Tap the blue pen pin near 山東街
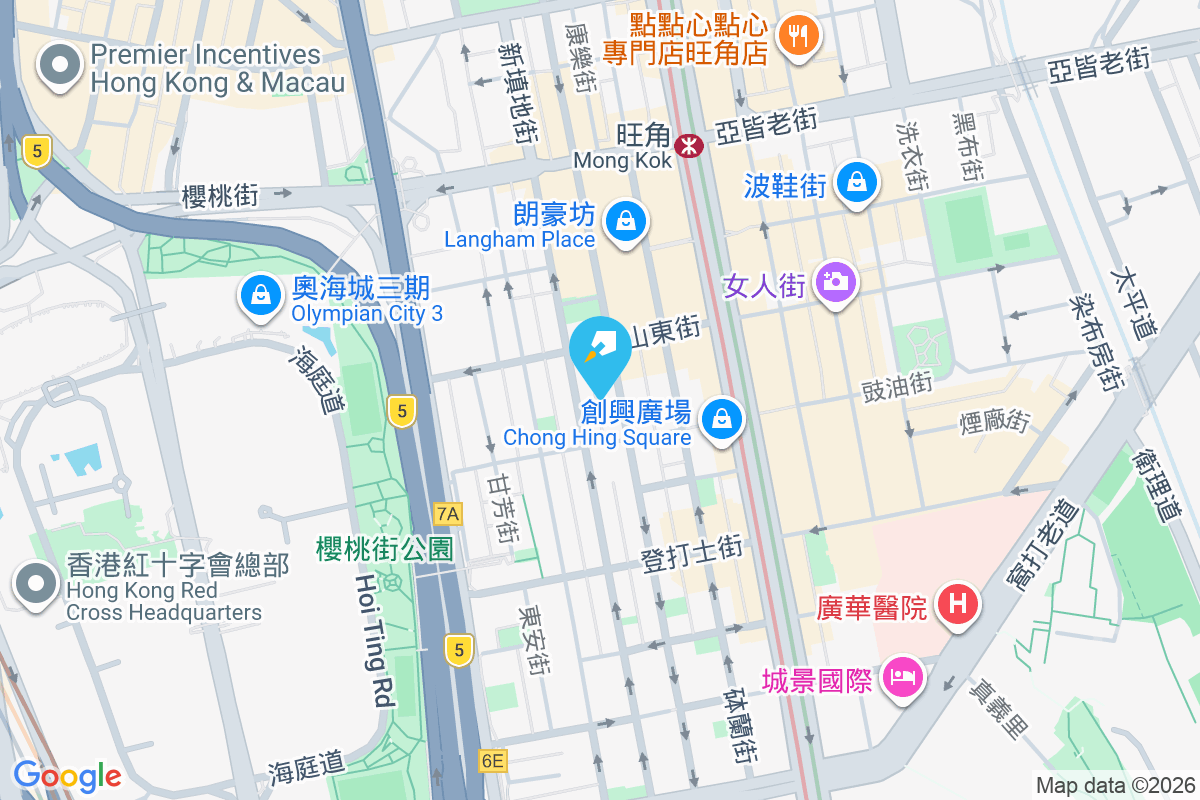This screenshot has width=1200, height=800. click(x=600, y=351)
